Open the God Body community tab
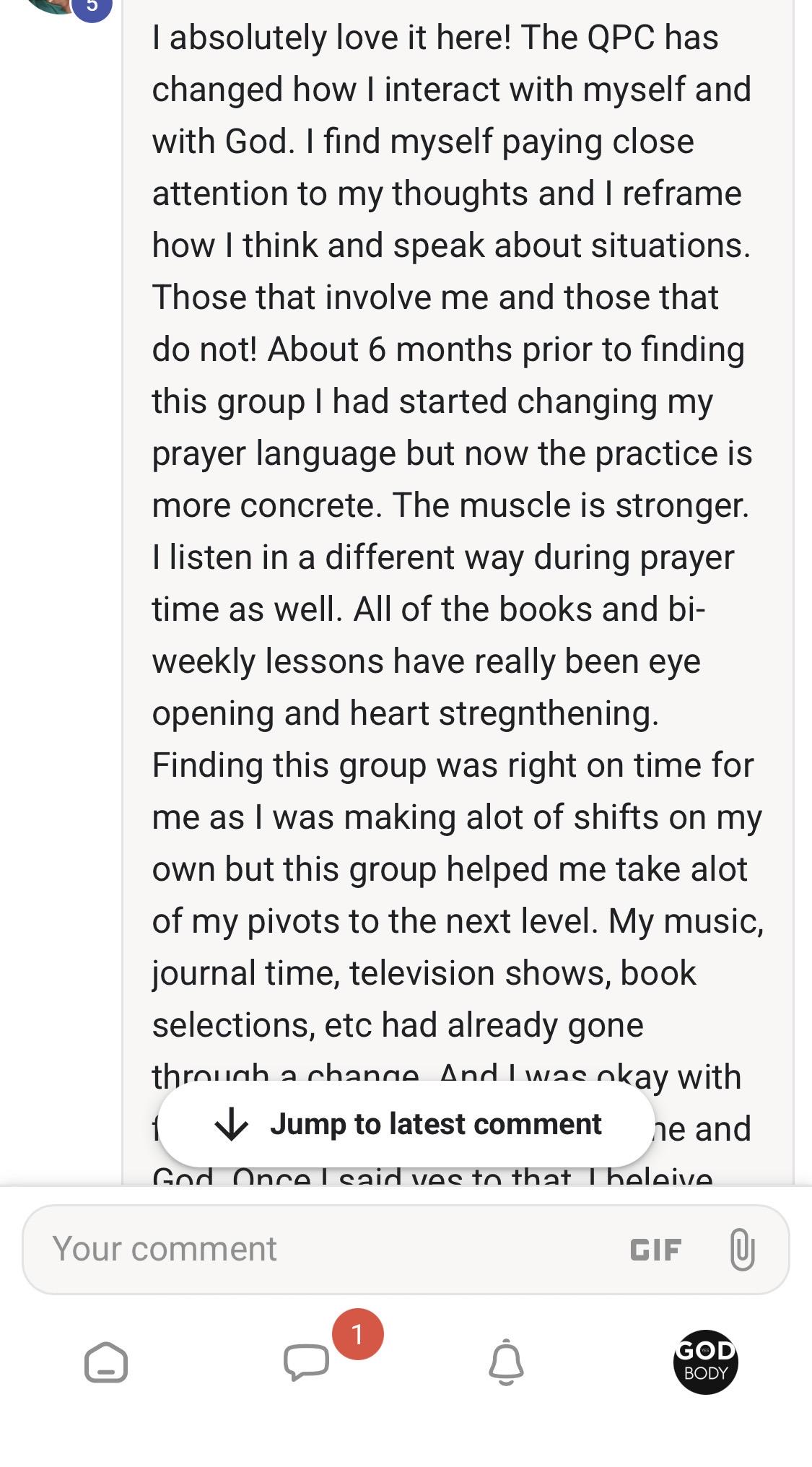812x1467 pixels. tap(705, 1362)
